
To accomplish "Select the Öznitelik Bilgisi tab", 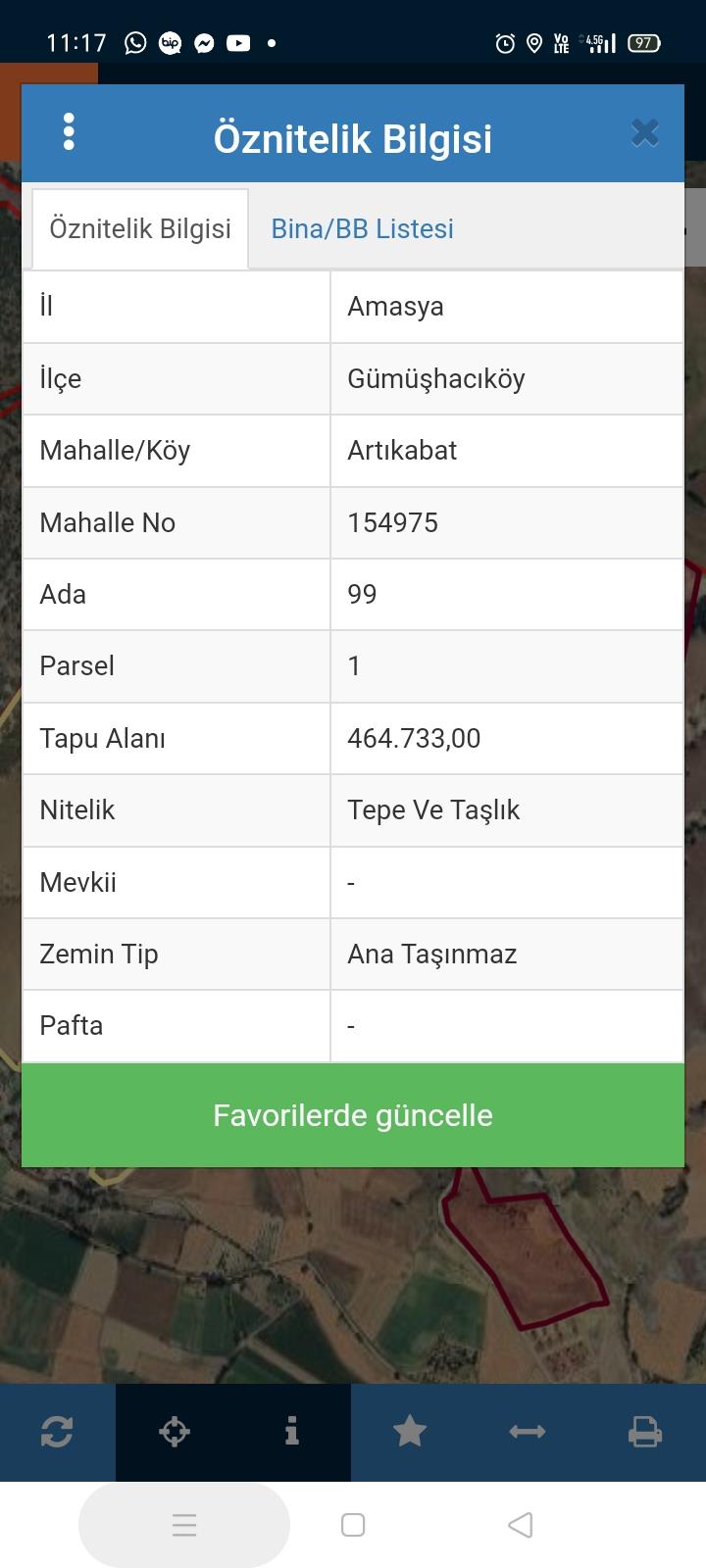I will (140, 228).
